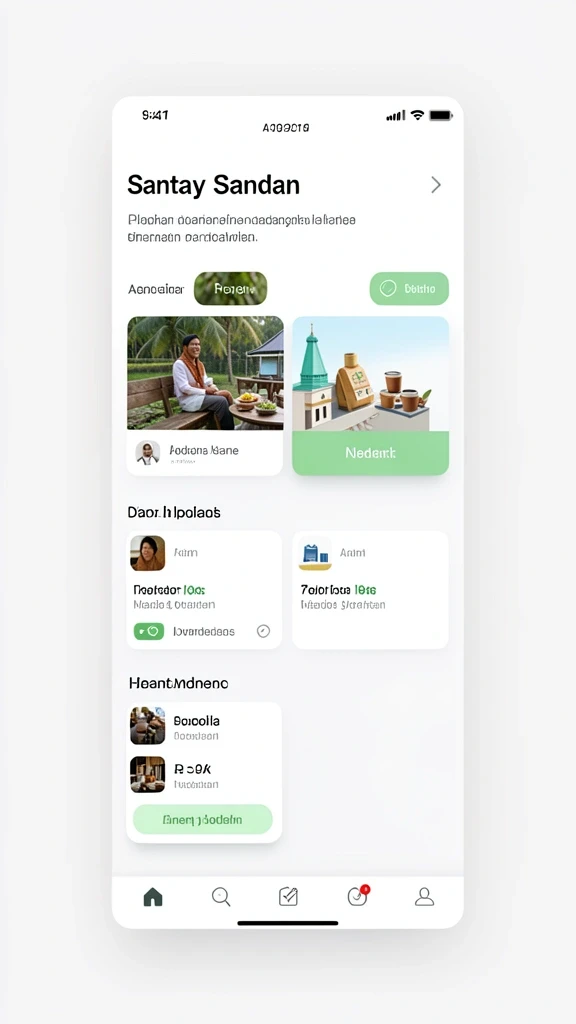Viewport: 576px width, 1024px height.
Task: Tap the green Nedent button
Action: click(370, 453)
